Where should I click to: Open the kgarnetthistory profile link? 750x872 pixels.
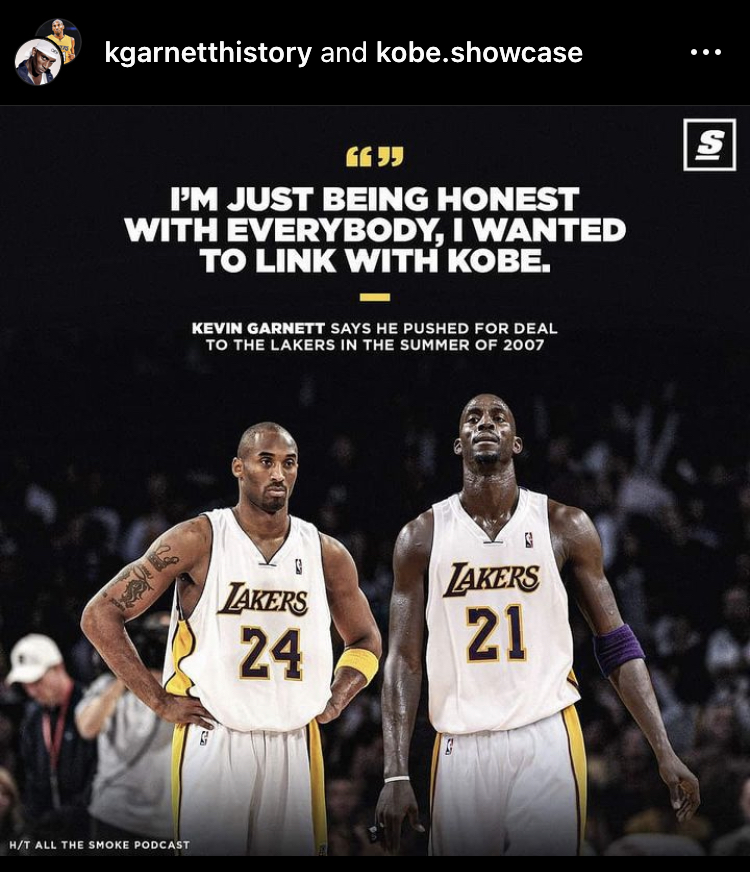click(x=208, y=52)
